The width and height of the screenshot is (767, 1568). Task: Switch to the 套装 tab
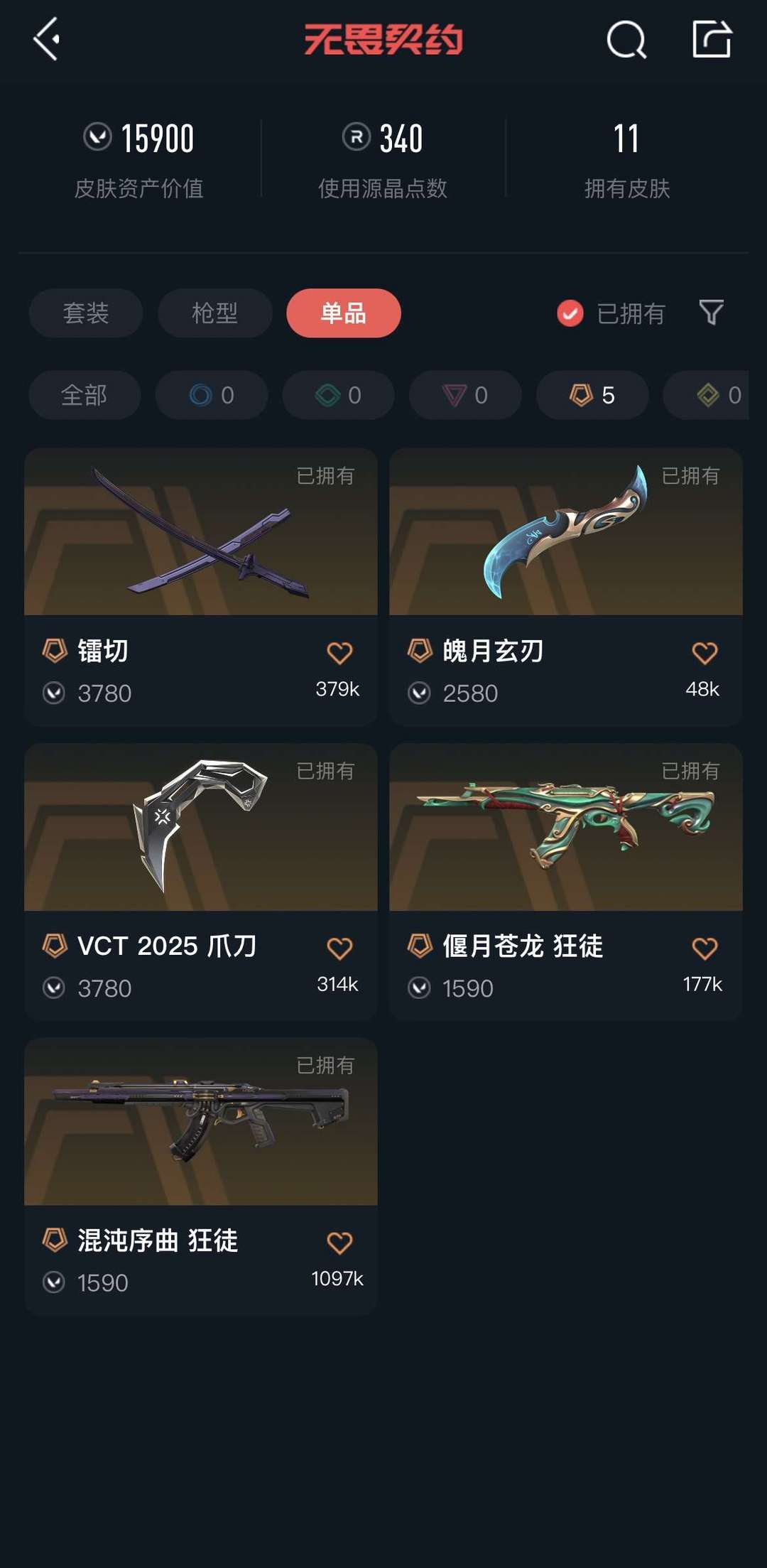pyautogui.click(x=86, y=313)
